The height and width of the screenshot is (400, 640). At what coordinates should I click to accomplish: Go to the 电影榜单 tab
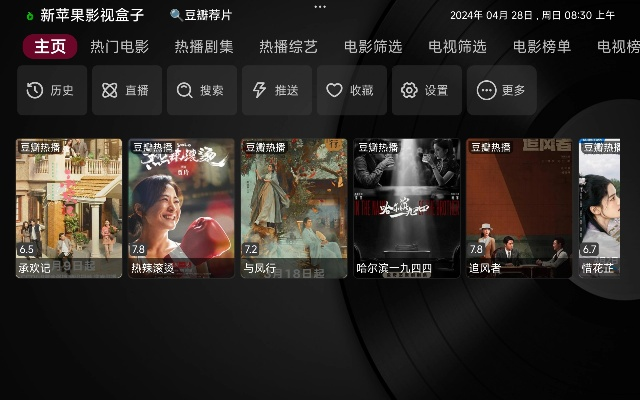tap(542, 47)
